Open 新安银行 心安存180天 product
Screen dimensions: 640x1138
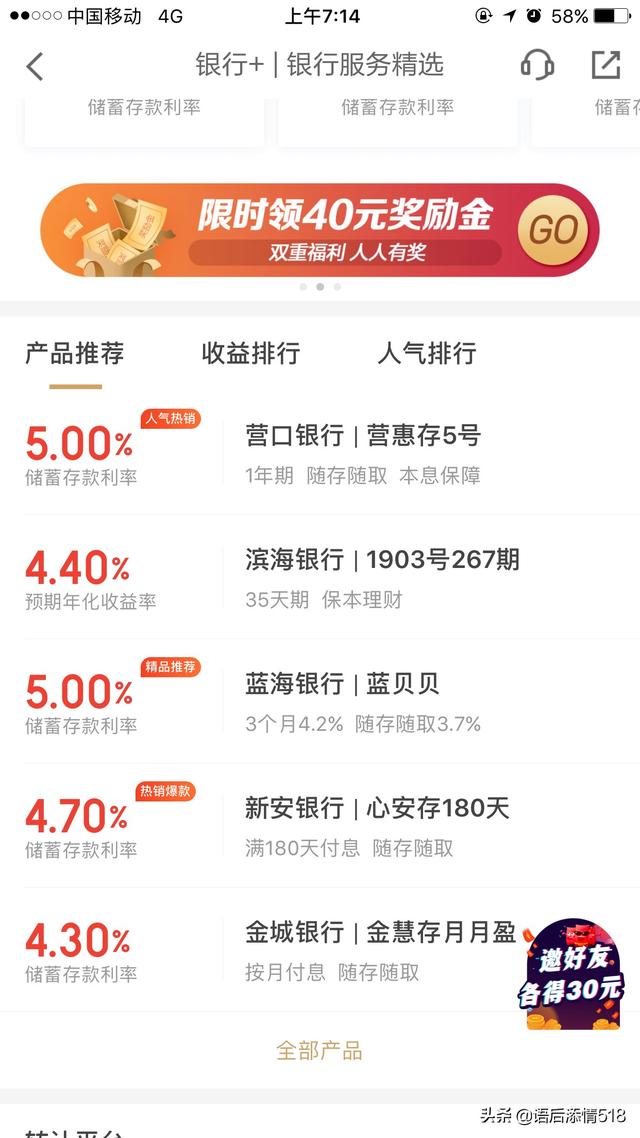[x=320, y=826]
